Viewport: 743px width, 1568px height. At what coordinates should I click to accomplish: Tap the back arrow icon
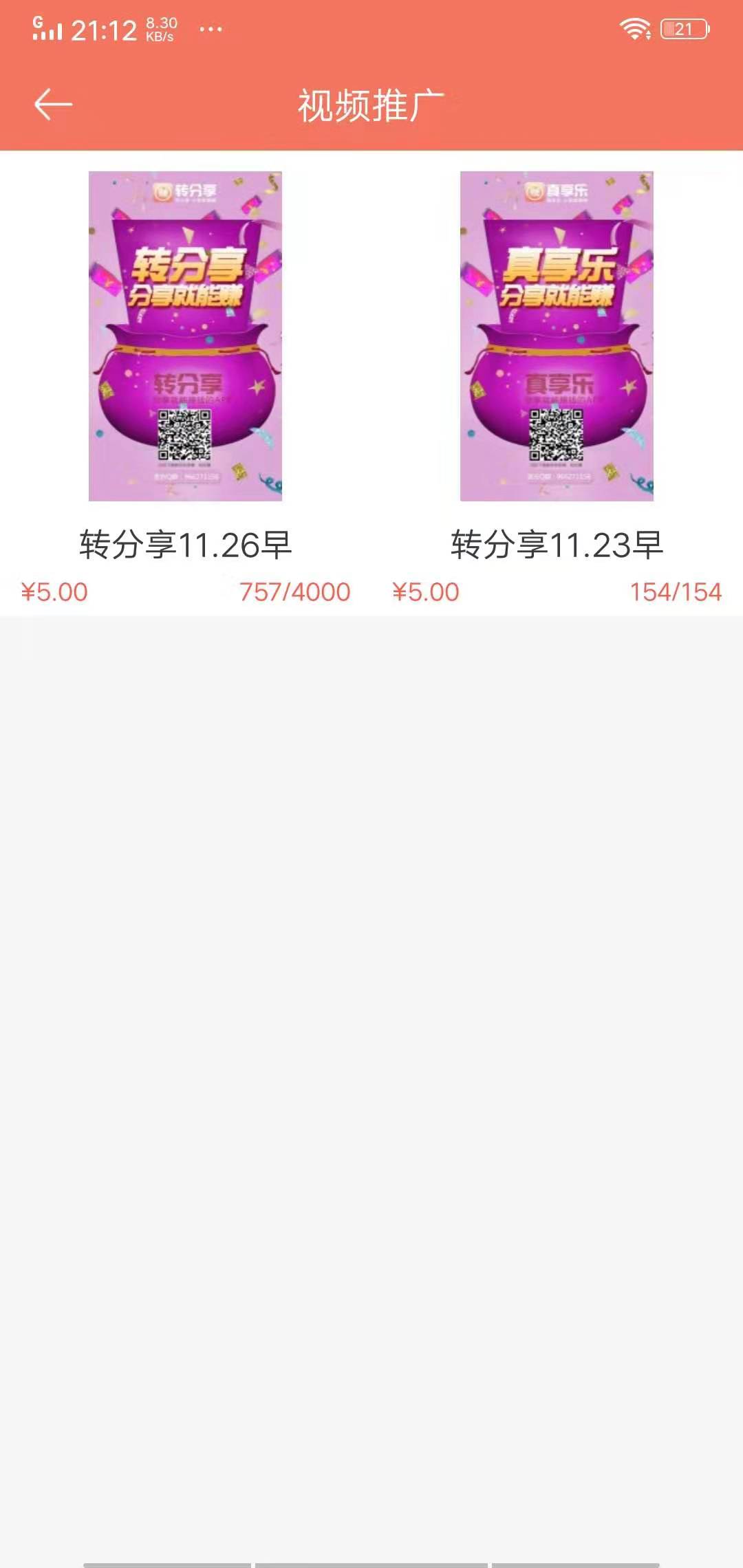coord(52,102)
